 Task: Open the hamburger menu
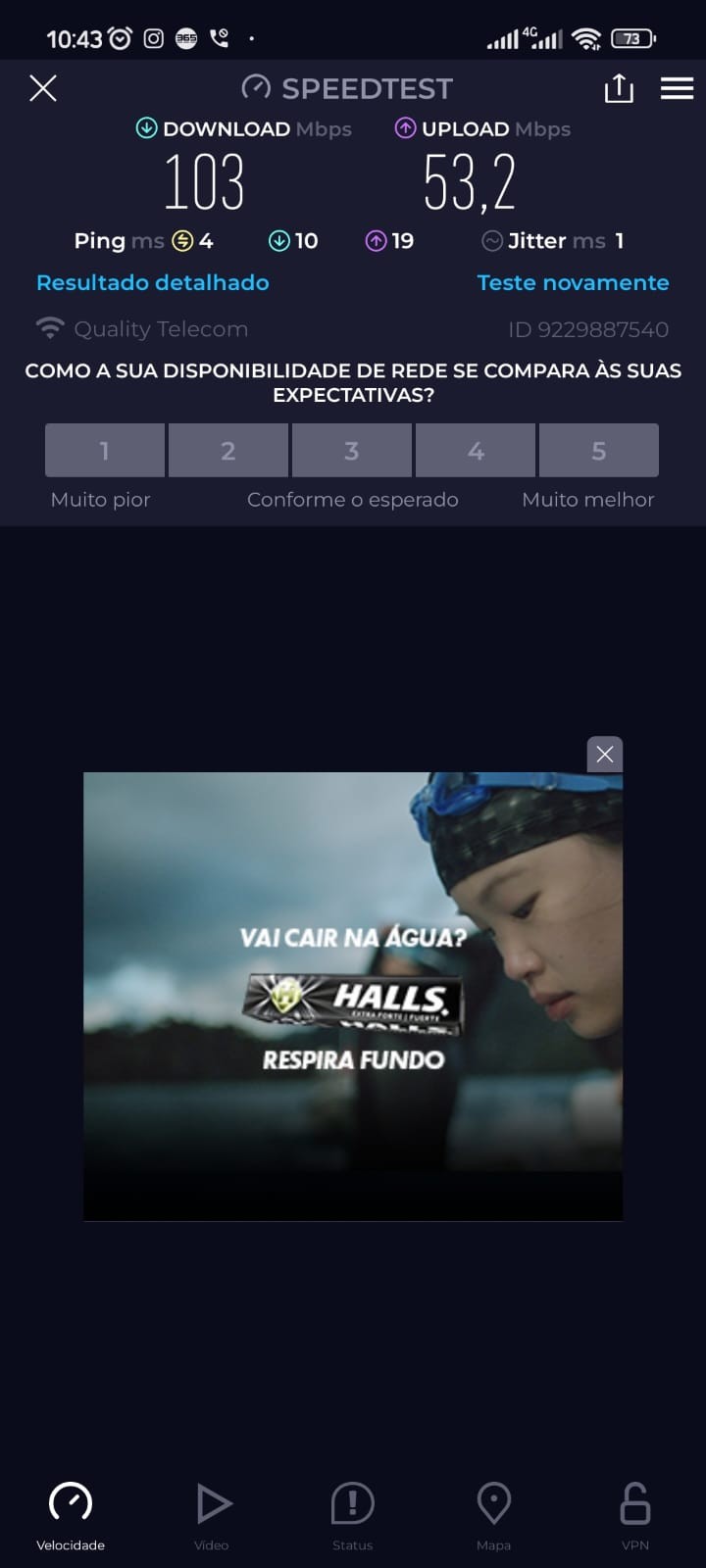point(677,89)
